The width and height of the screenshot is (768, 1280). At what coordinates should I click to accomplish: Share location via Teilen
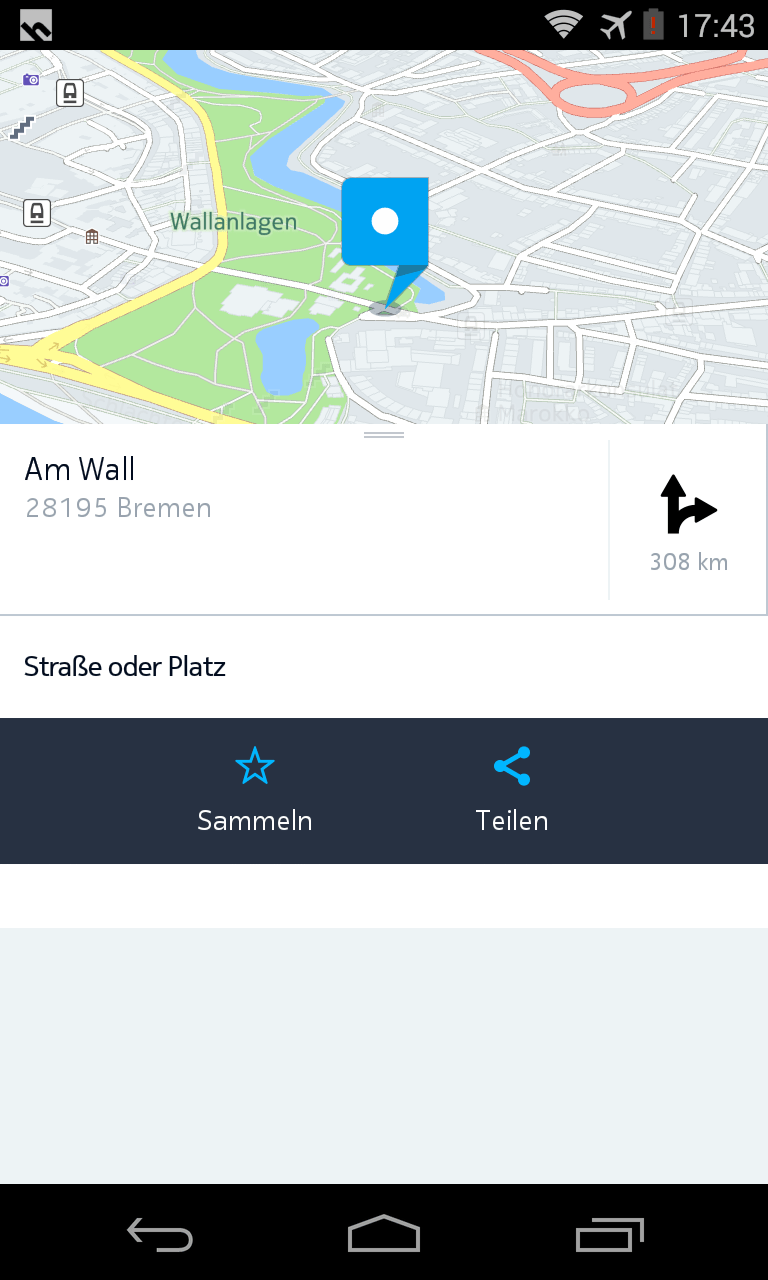(512, 790)
